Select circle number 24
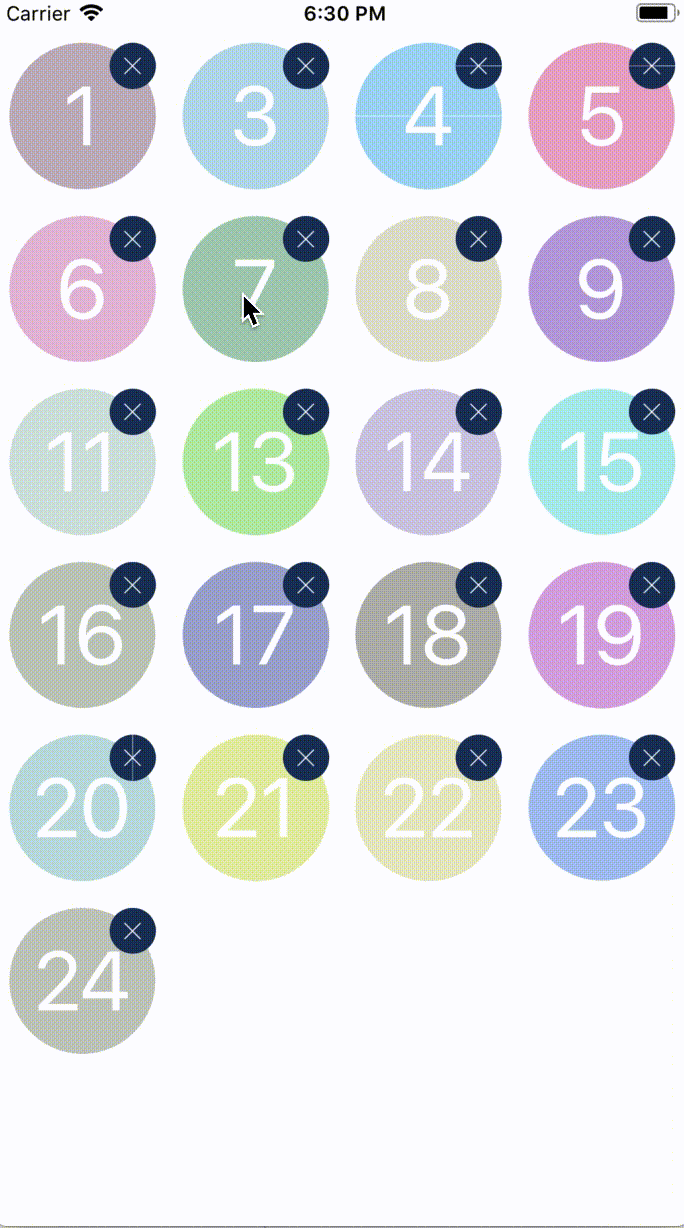Viewport: 684px width, 1228px height. tap(83, 981)
